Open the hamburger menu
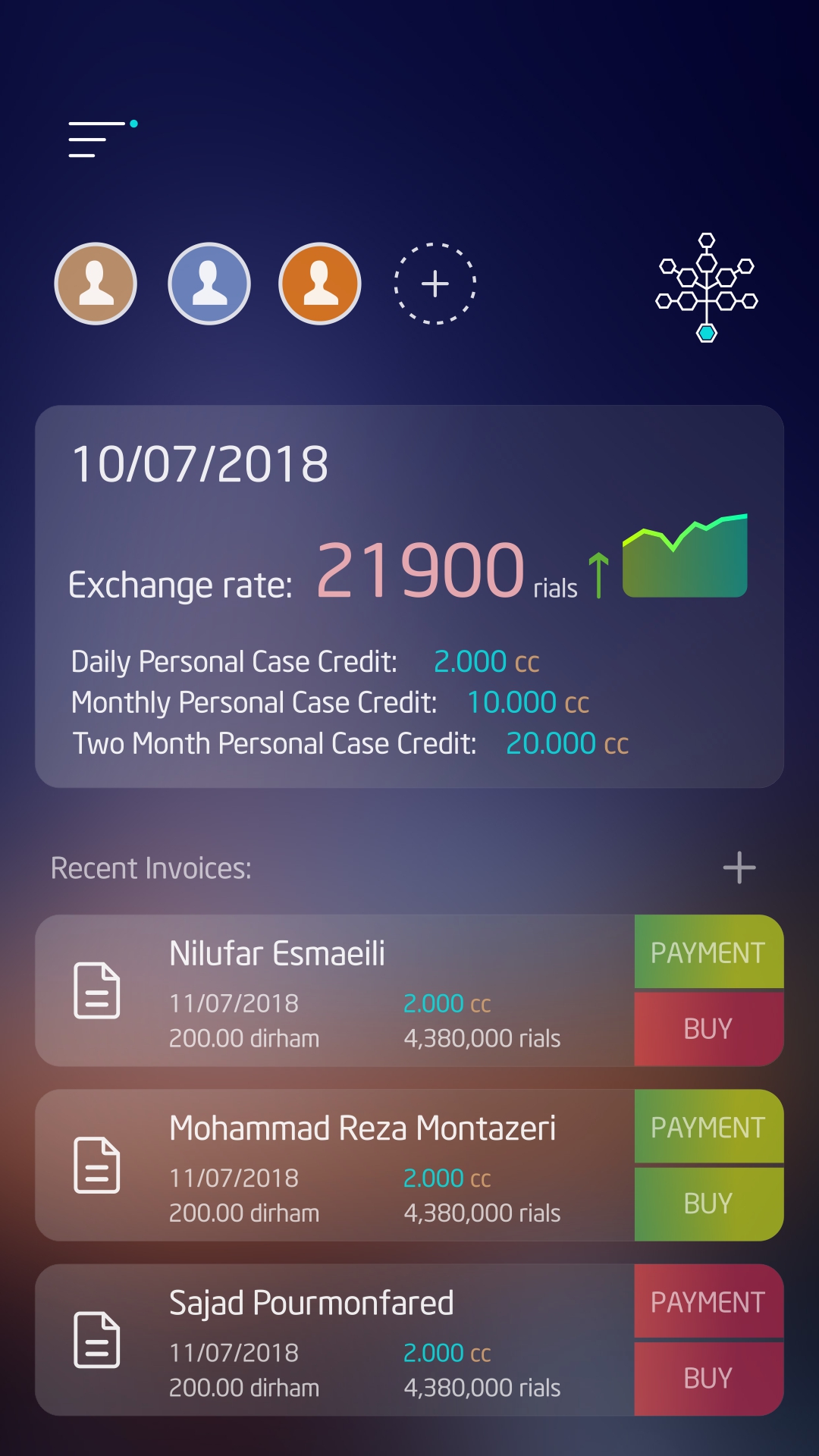Viewport: 819px width, 1456px height. [99, 139]
